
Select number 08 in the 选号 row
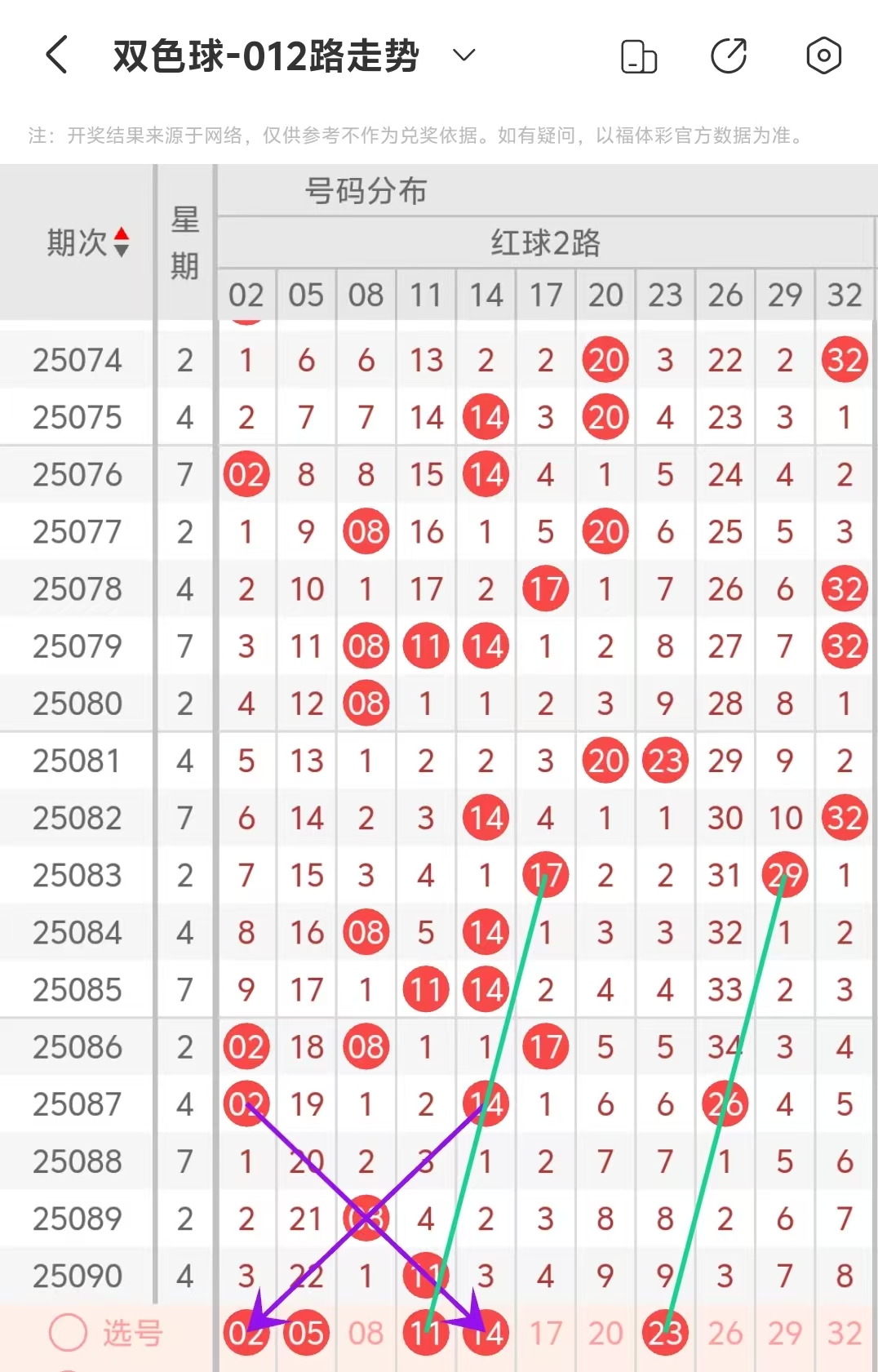(366, 1334)
